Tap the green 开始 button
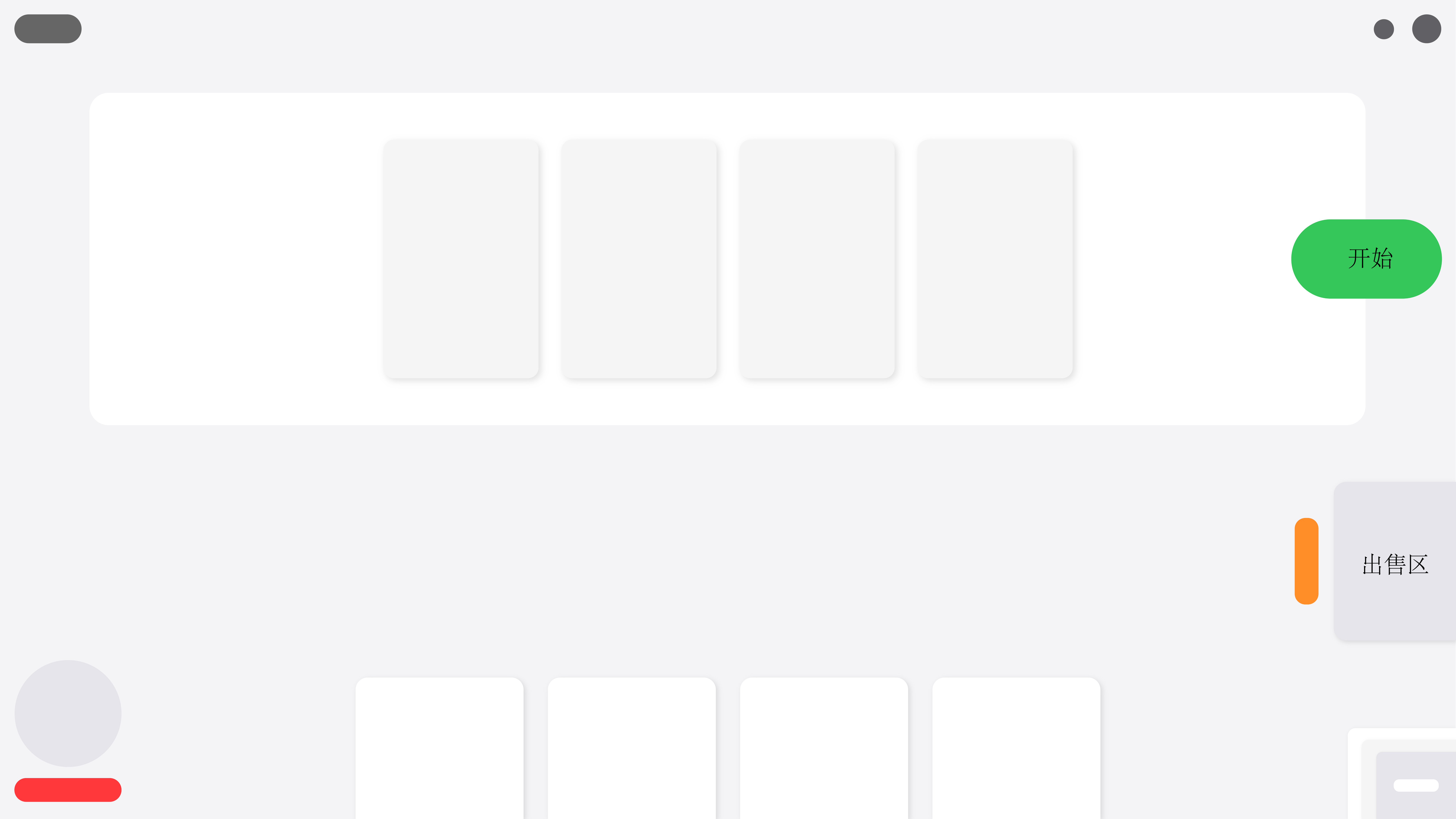1456x819 pixels. (1366, 259)
